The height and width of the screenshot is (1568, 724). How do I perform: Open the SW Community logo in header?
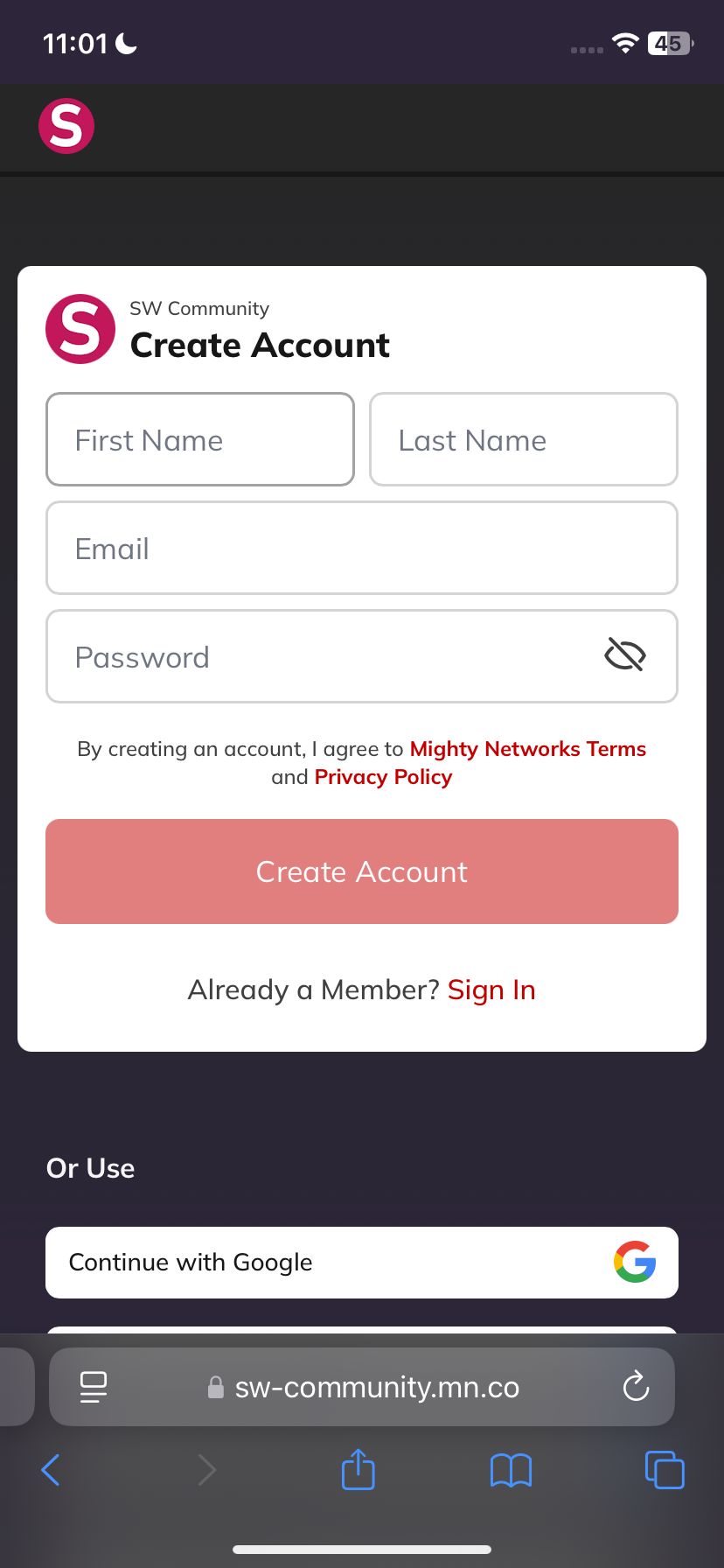point(66,126)
